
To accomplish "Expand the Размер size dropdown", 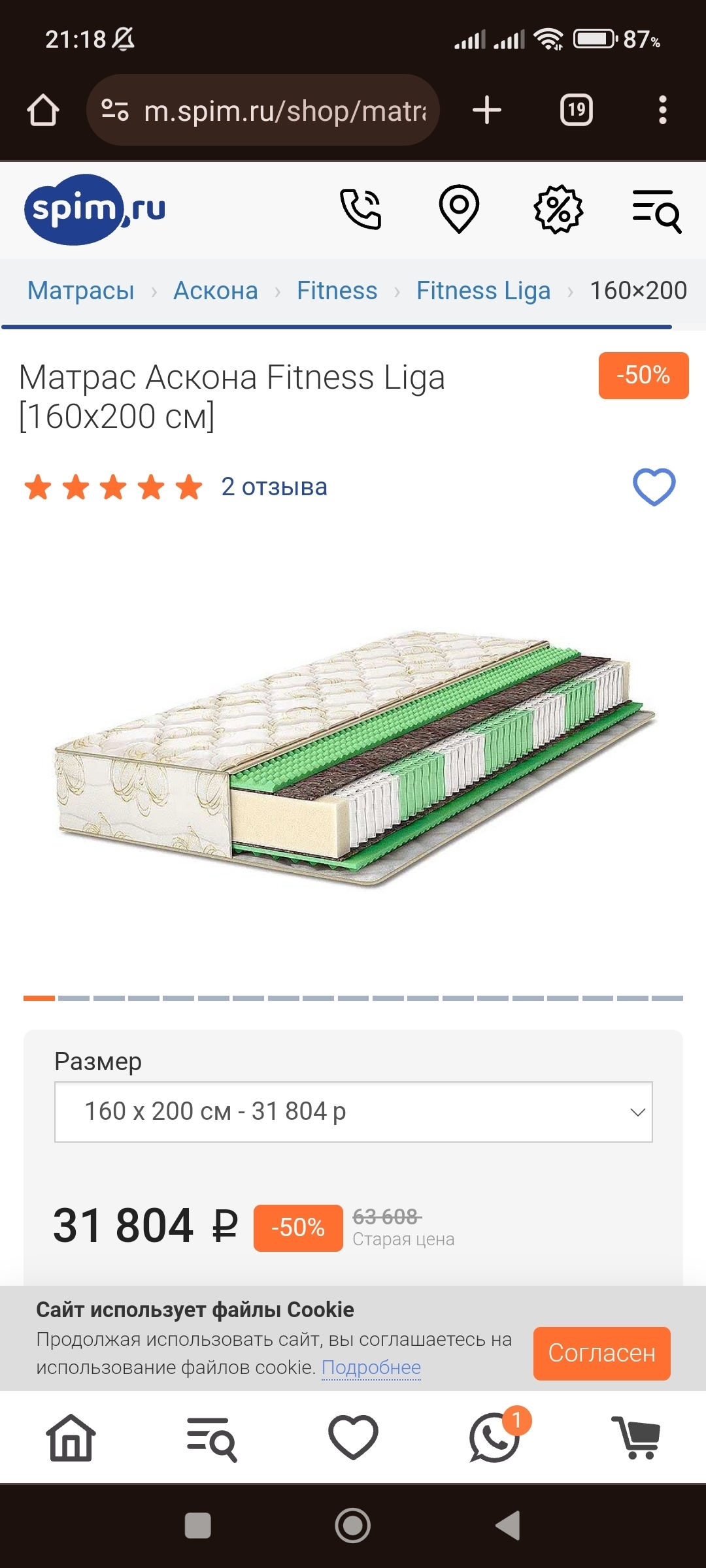I will point(354,1111).
